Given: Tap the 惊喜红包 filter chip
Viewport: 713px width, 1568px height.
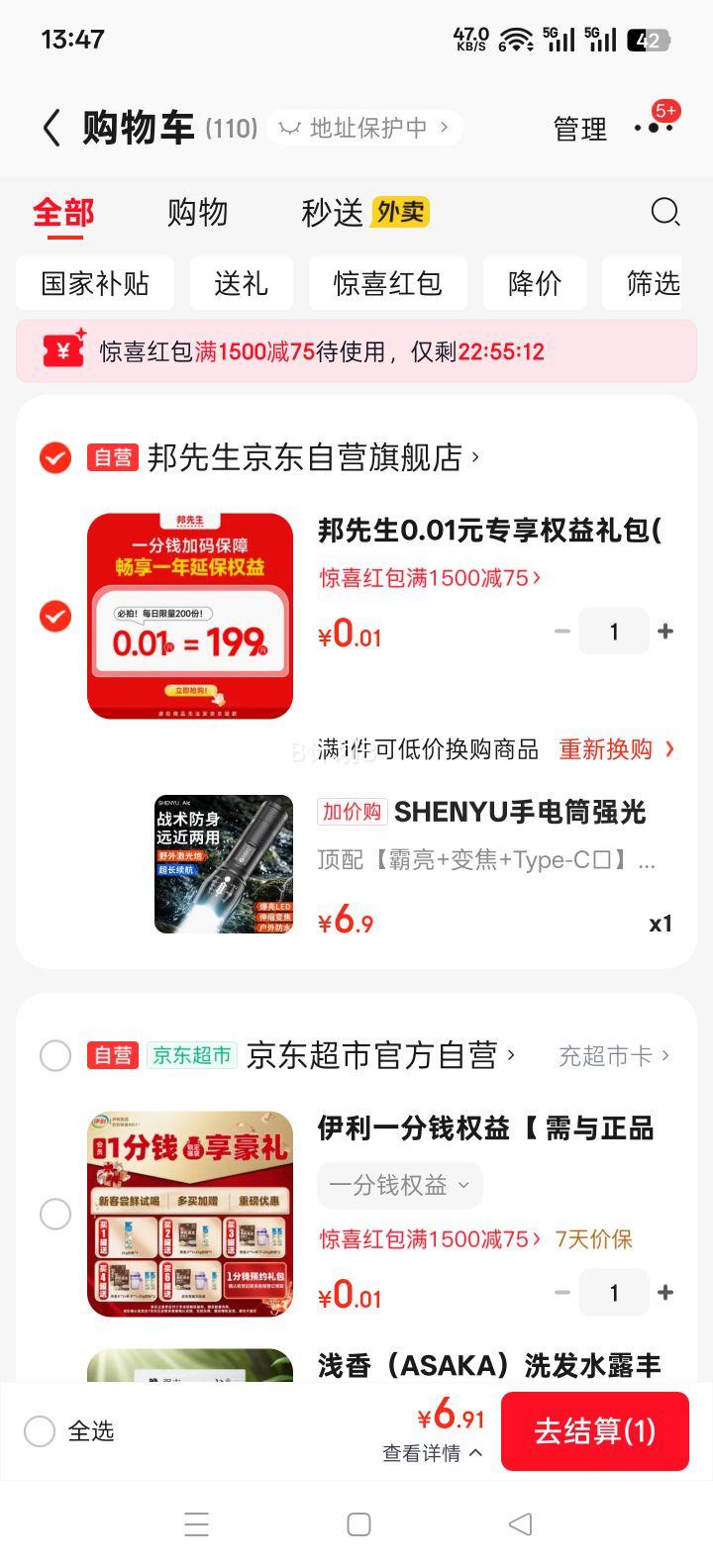Looking at the screenshot, I should click(387, 283).
